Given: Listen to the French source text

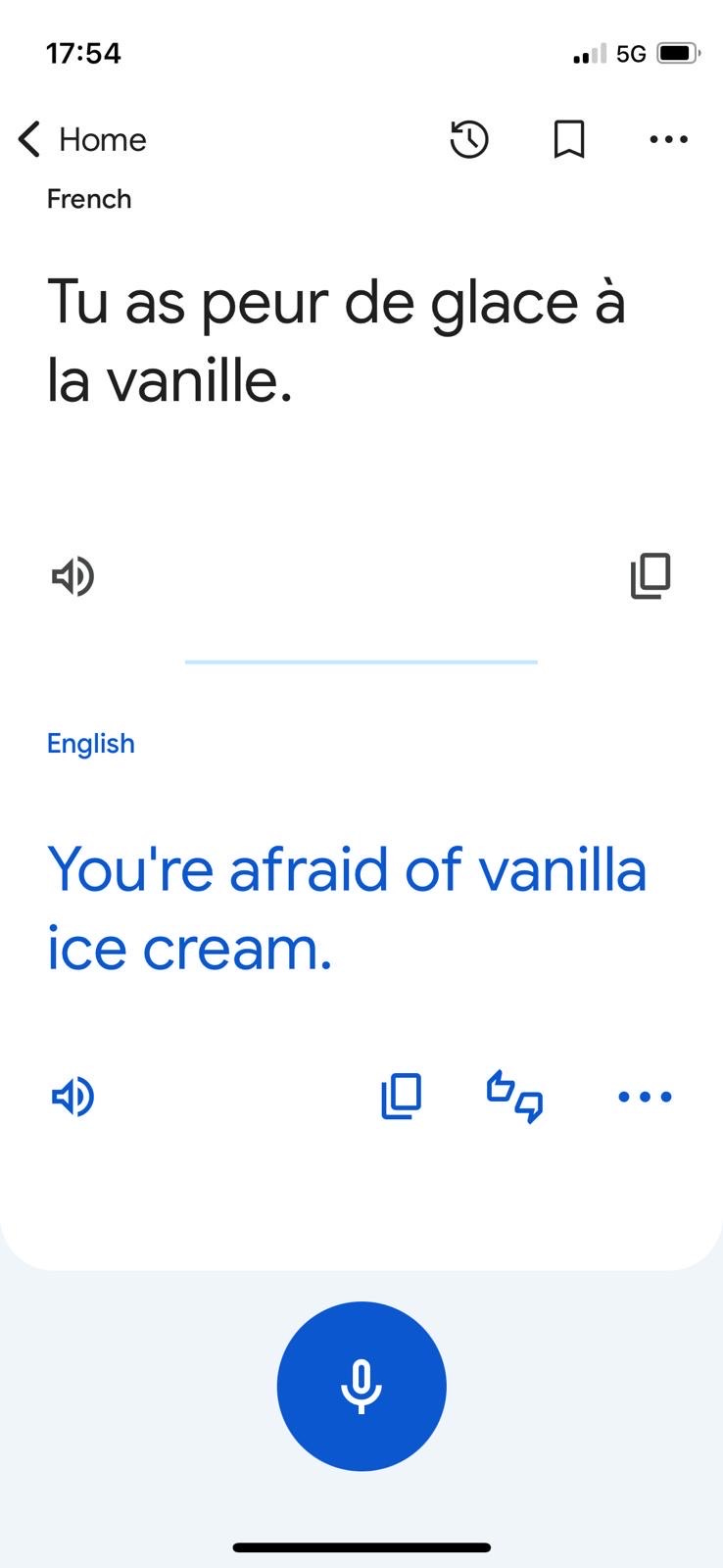Looking at the screenshot, I should pos(72,576).
